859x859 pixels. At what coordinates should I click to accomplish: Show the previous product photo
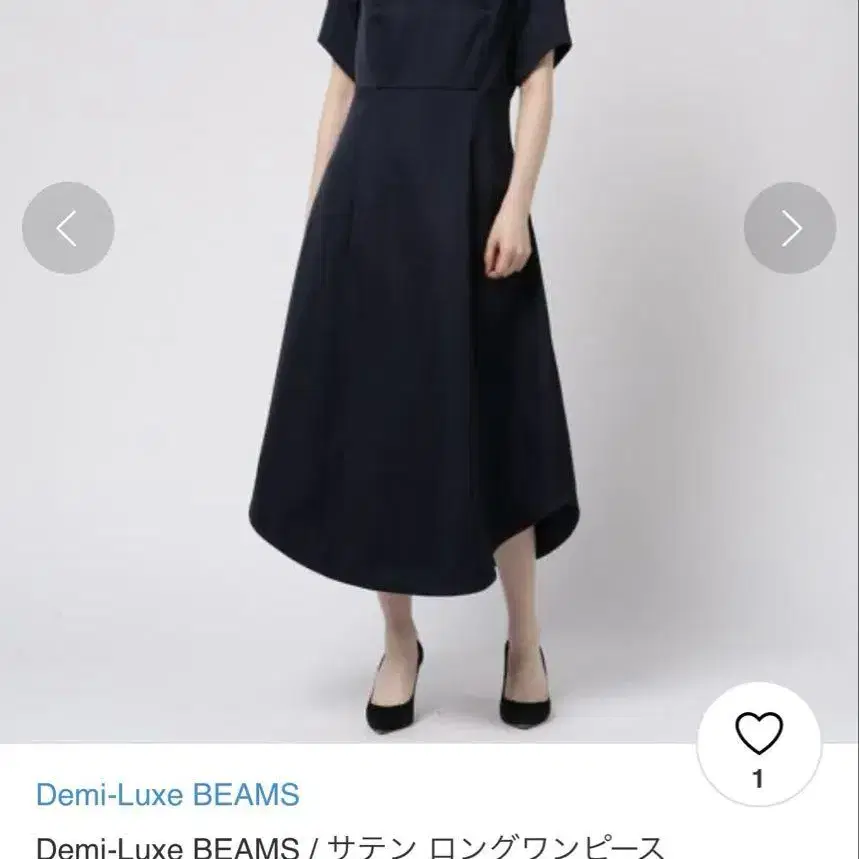68,228
